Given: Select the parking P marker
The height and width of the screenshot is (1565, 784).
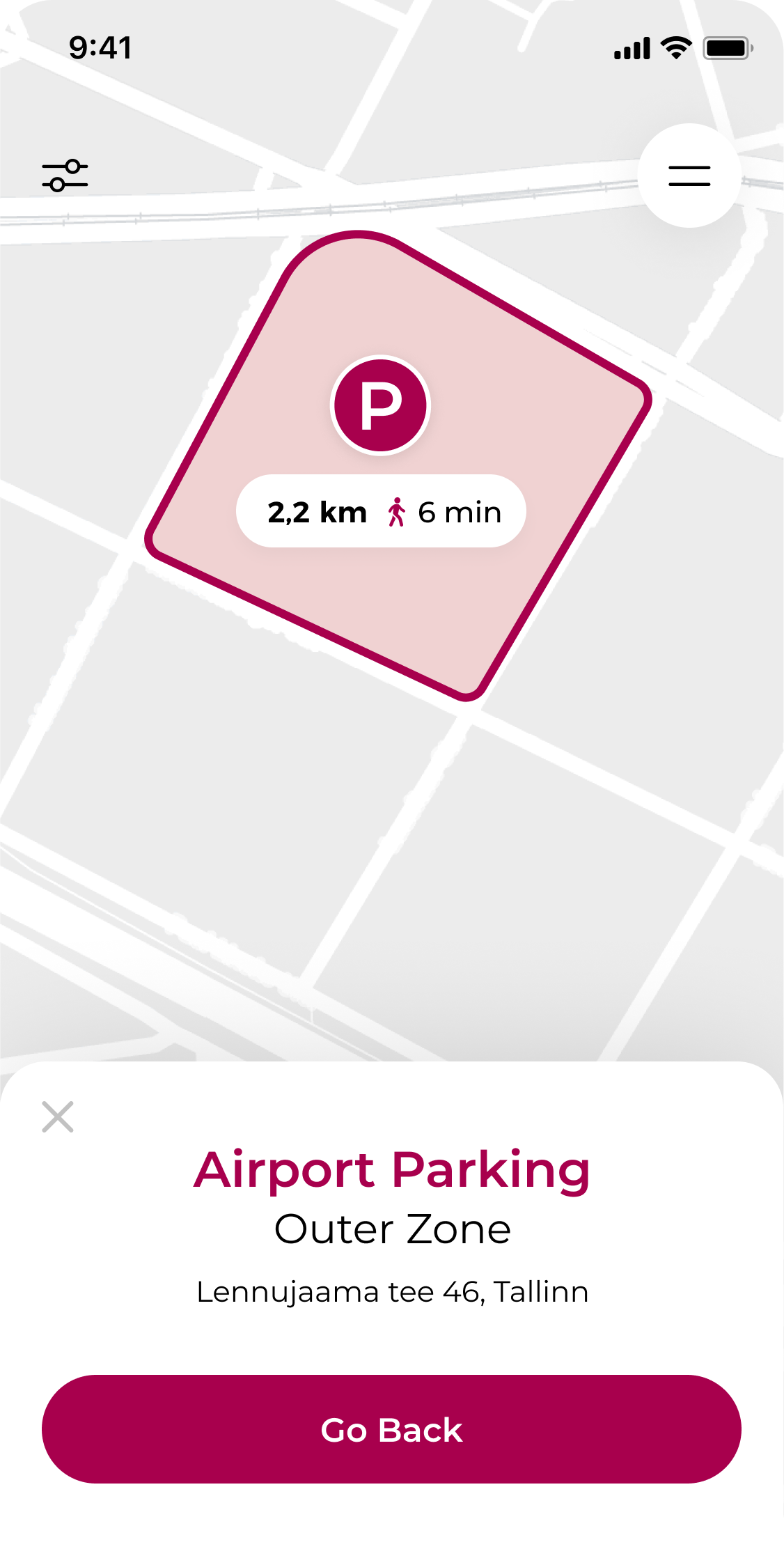Looking at the screenshot, I should pyautogui.click(x=380, y=405).
